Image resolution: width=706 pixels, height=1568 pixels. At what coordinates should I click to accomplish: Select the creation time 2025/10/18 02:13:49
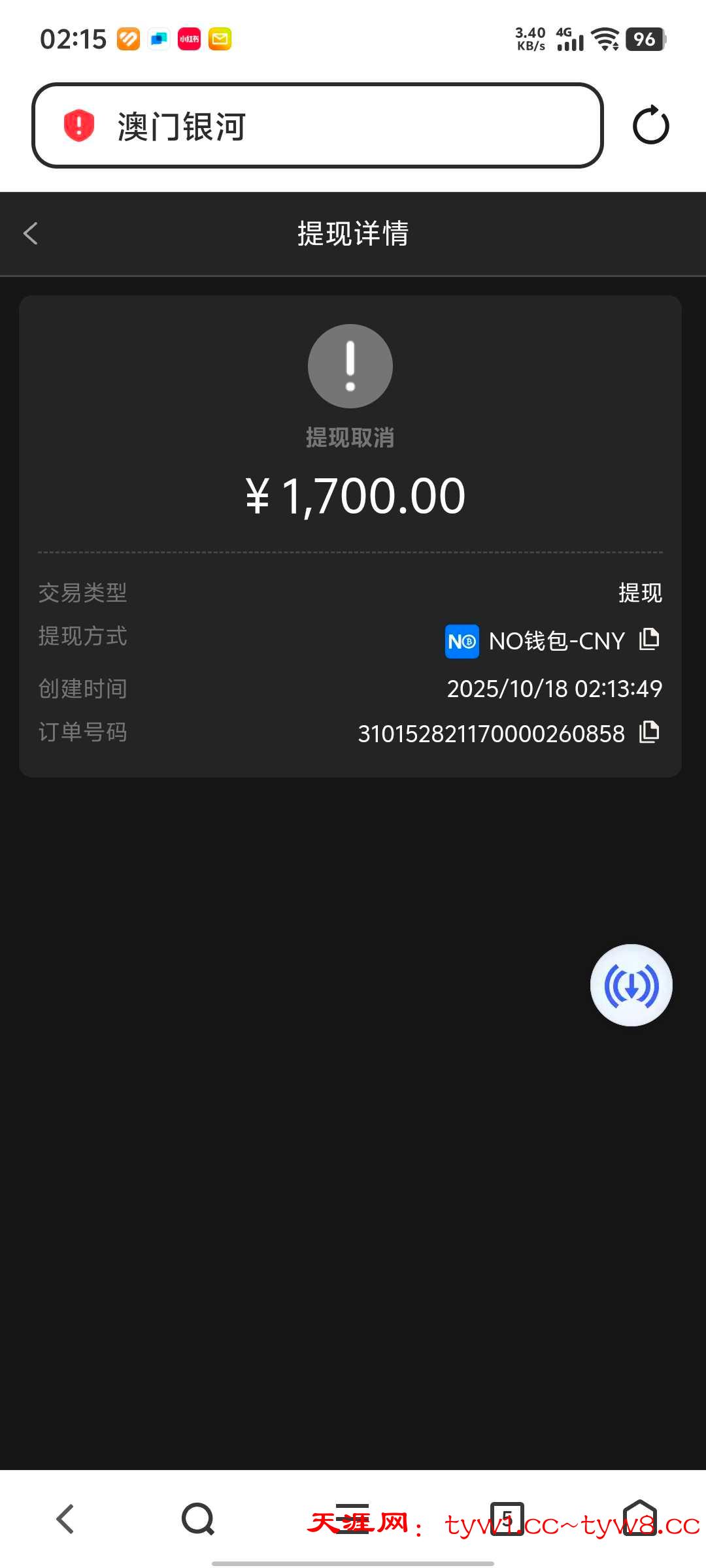555,687
